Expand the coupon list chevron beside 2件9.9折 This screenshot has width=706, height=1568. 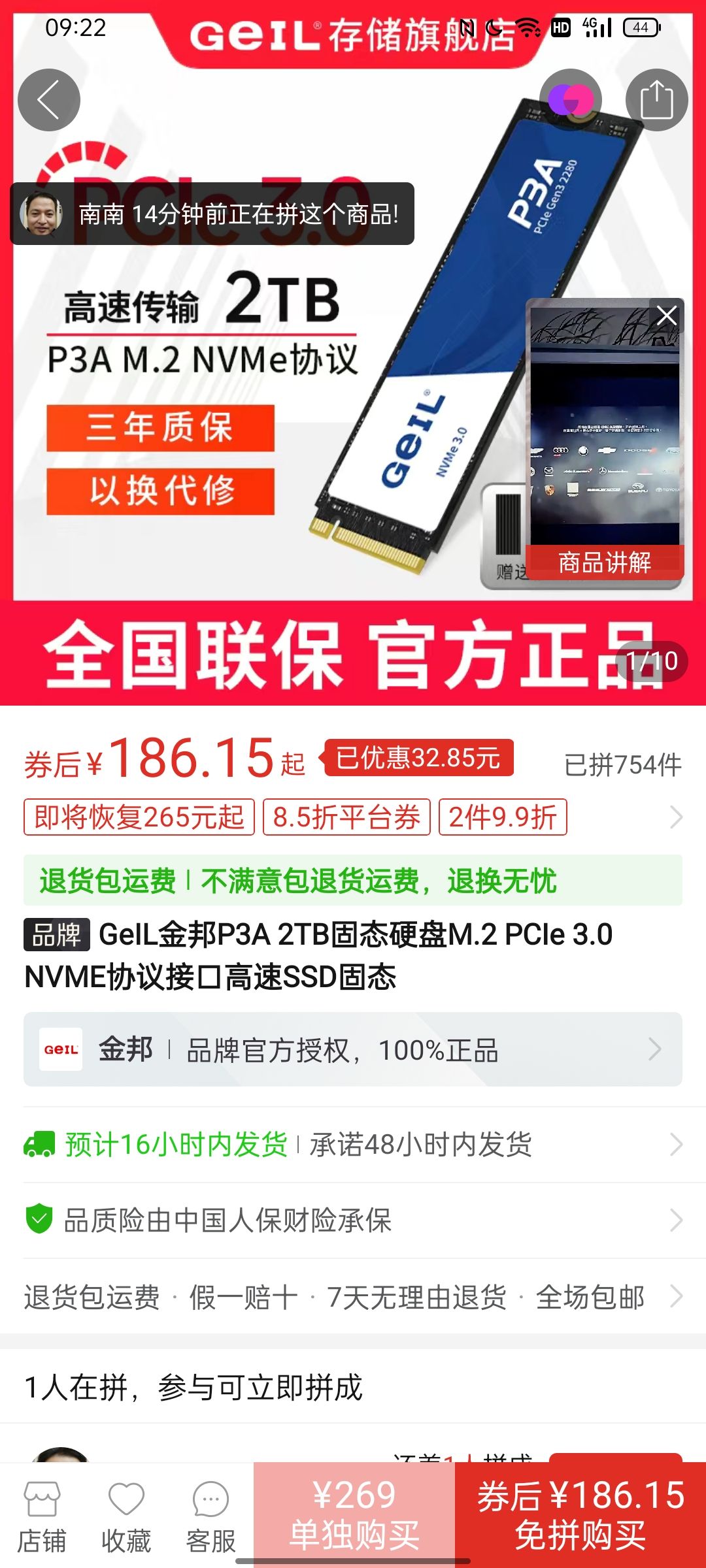pos(677,818)
